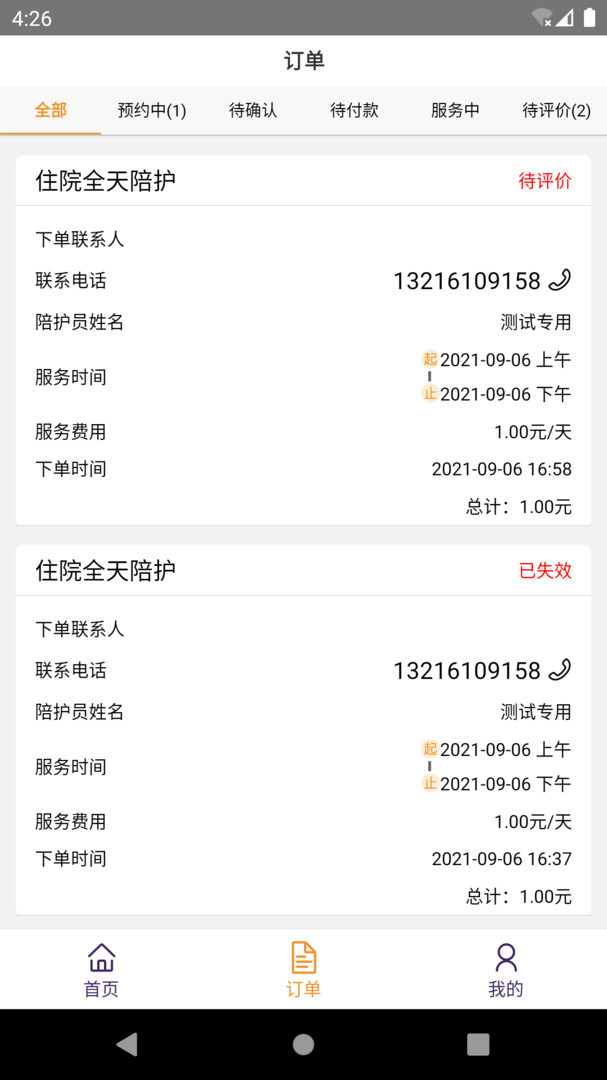Open the 预约中(1) tab
The width and height of the screenshot is (607, 1080).
pyautogui.click(x=152, y=110)
